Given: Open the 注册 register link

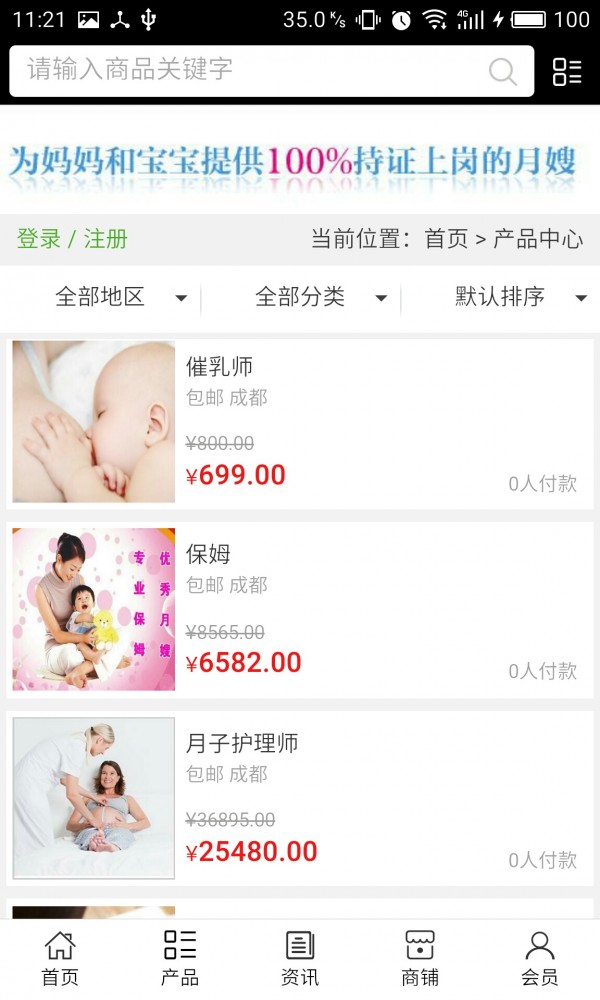Looking at the screenshot, I should point(106,239).
